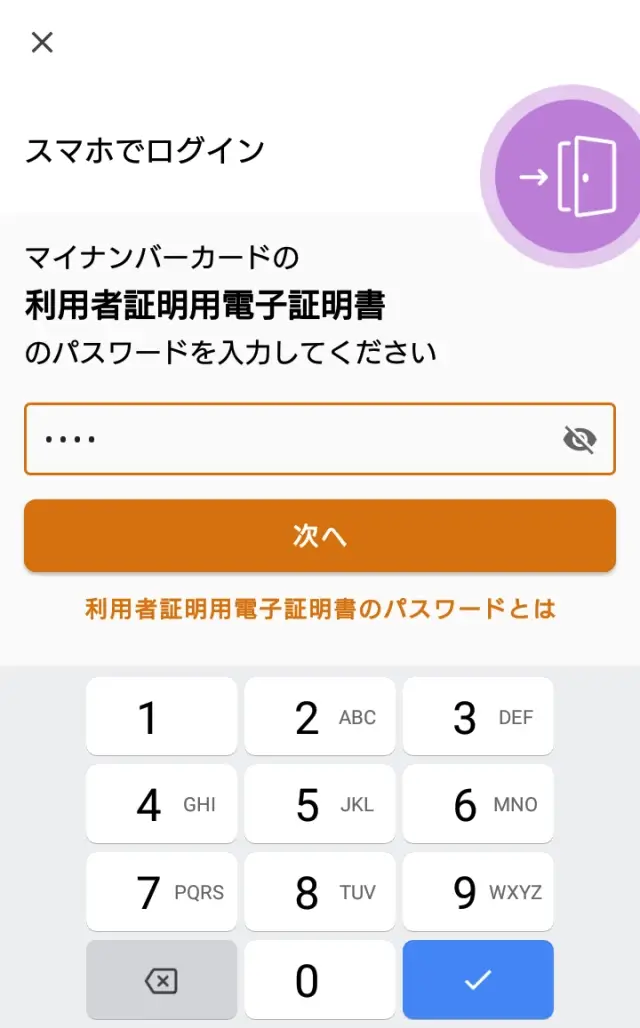The width and height of the screenshot is (640, 1028).
Task: Toggle password visibility eye icon
Action: 580,439
